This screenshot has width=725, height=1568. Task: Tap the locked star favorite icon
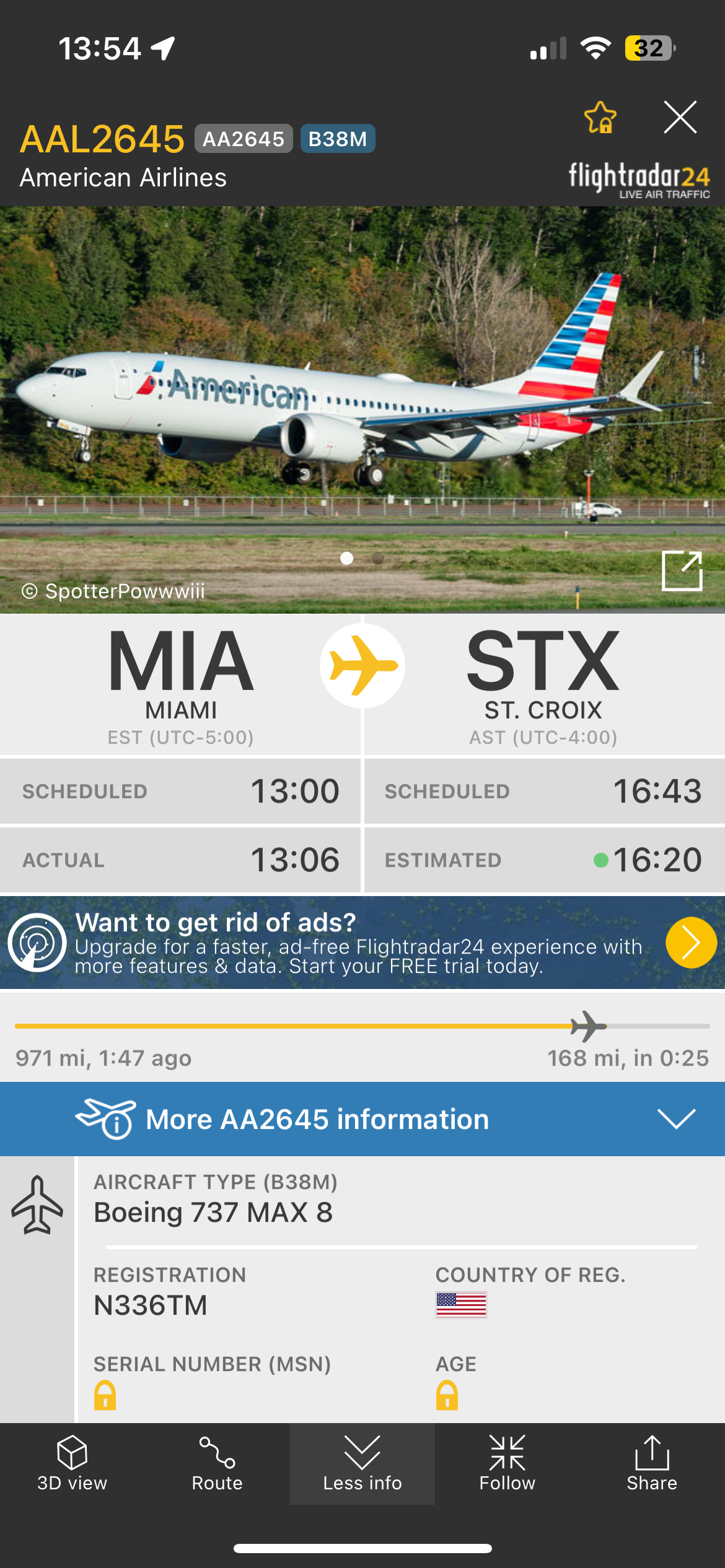click(600, 118)
